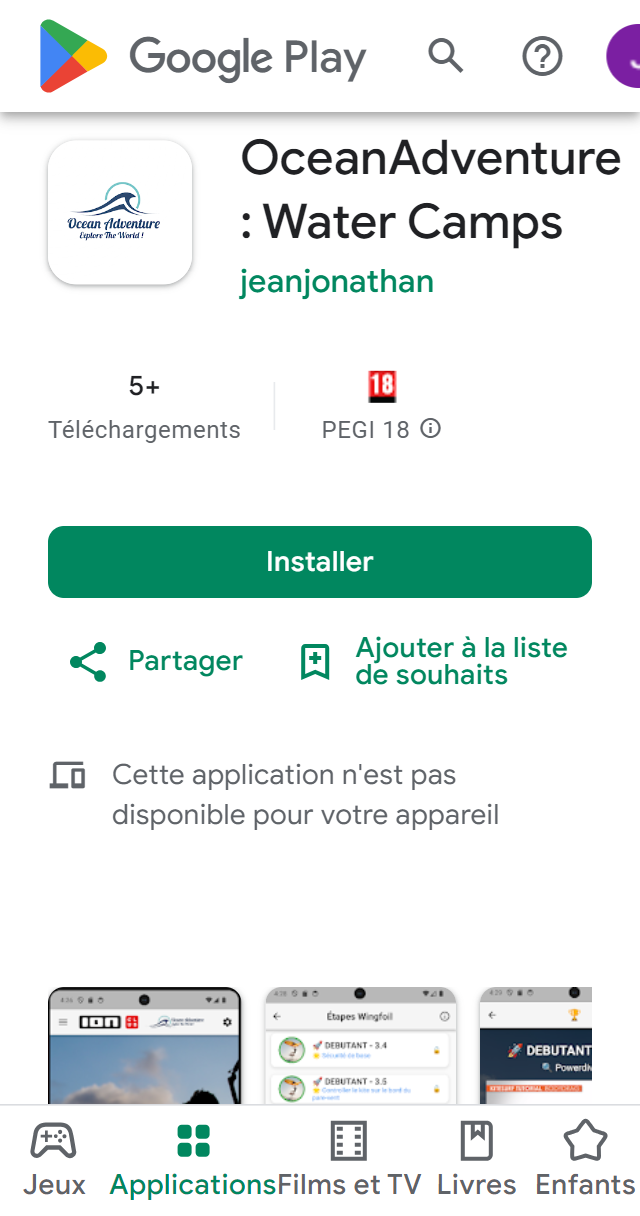Open the developer page jeanjonathan
This screenshot has width=640, height=1216.
[336, 282]
